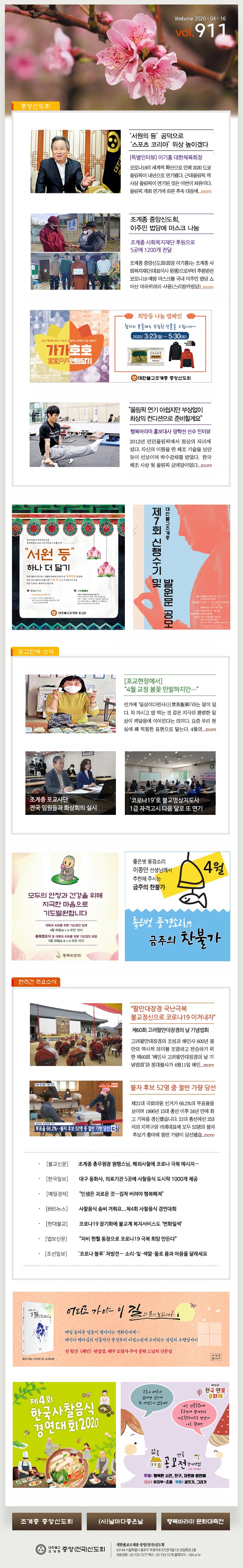Open the [BBS뉴스] 사찰음식 경연대회 headline
Screen dimensions: 243x1568
(127, 1208)
